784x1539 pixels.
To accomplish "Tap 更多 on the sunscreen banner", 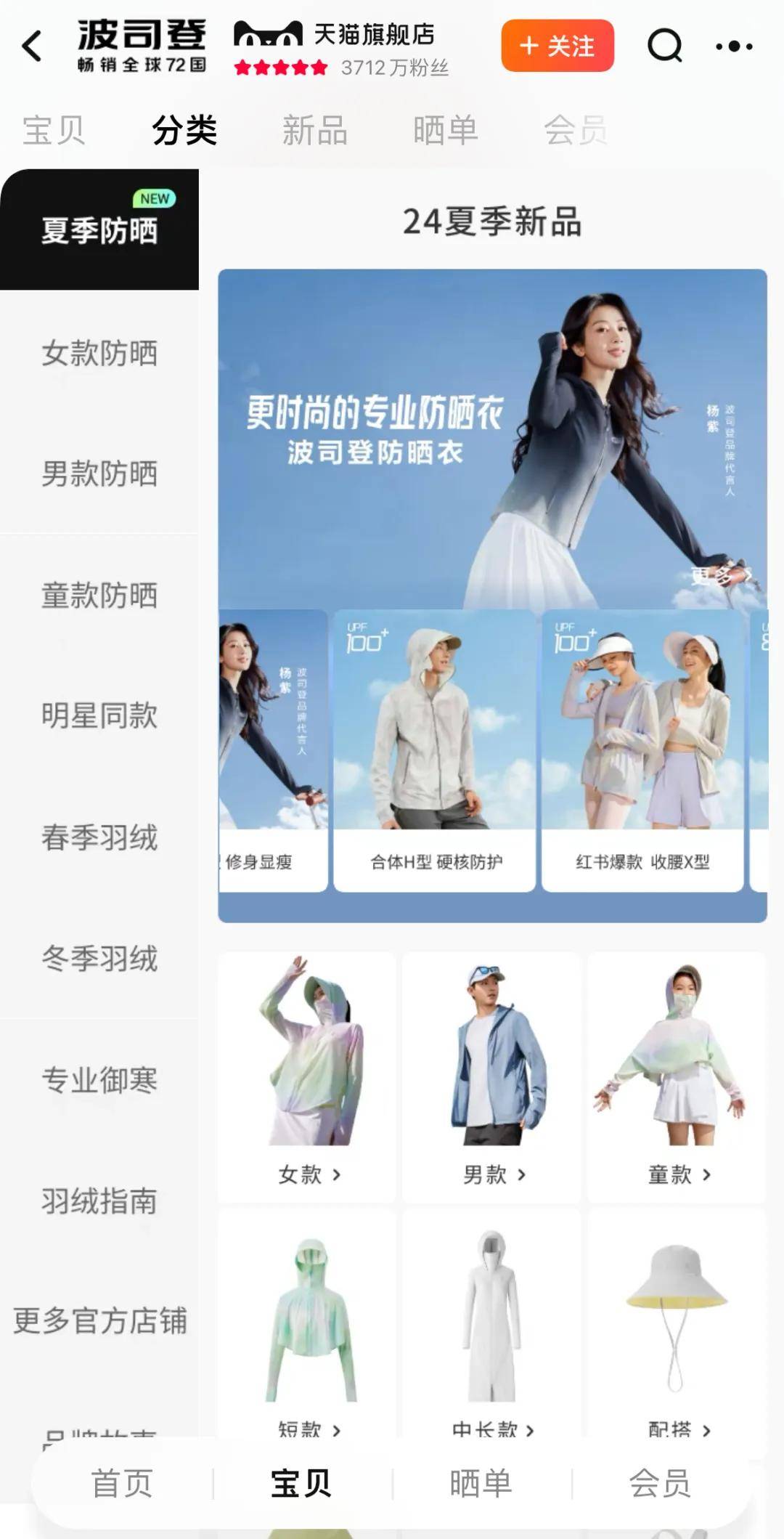I will [x=719, y=576].
